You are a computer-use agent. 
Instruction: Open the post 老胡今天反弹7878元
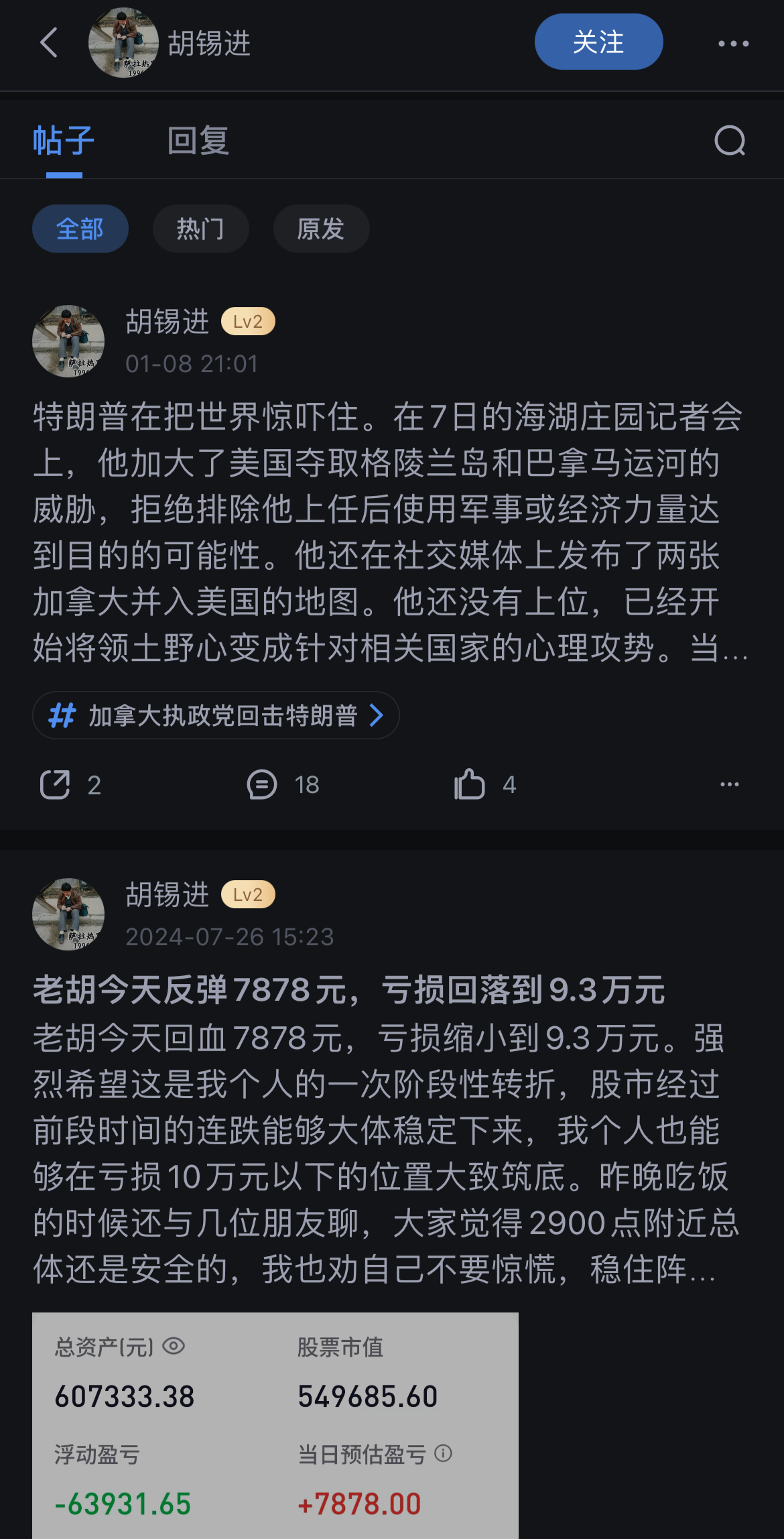[x=348, y=990]
